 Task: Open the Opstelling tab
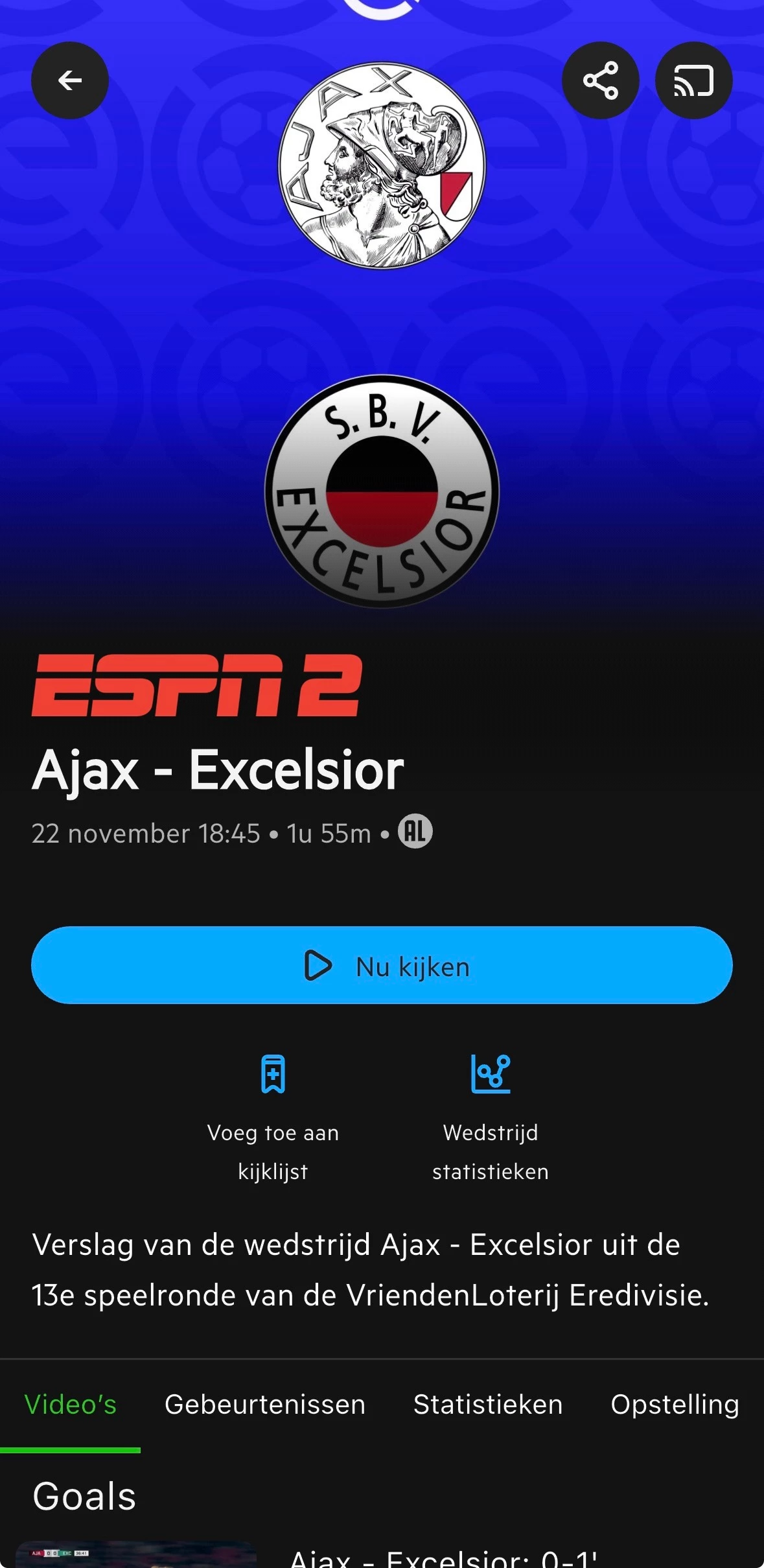pos(675,1405)
